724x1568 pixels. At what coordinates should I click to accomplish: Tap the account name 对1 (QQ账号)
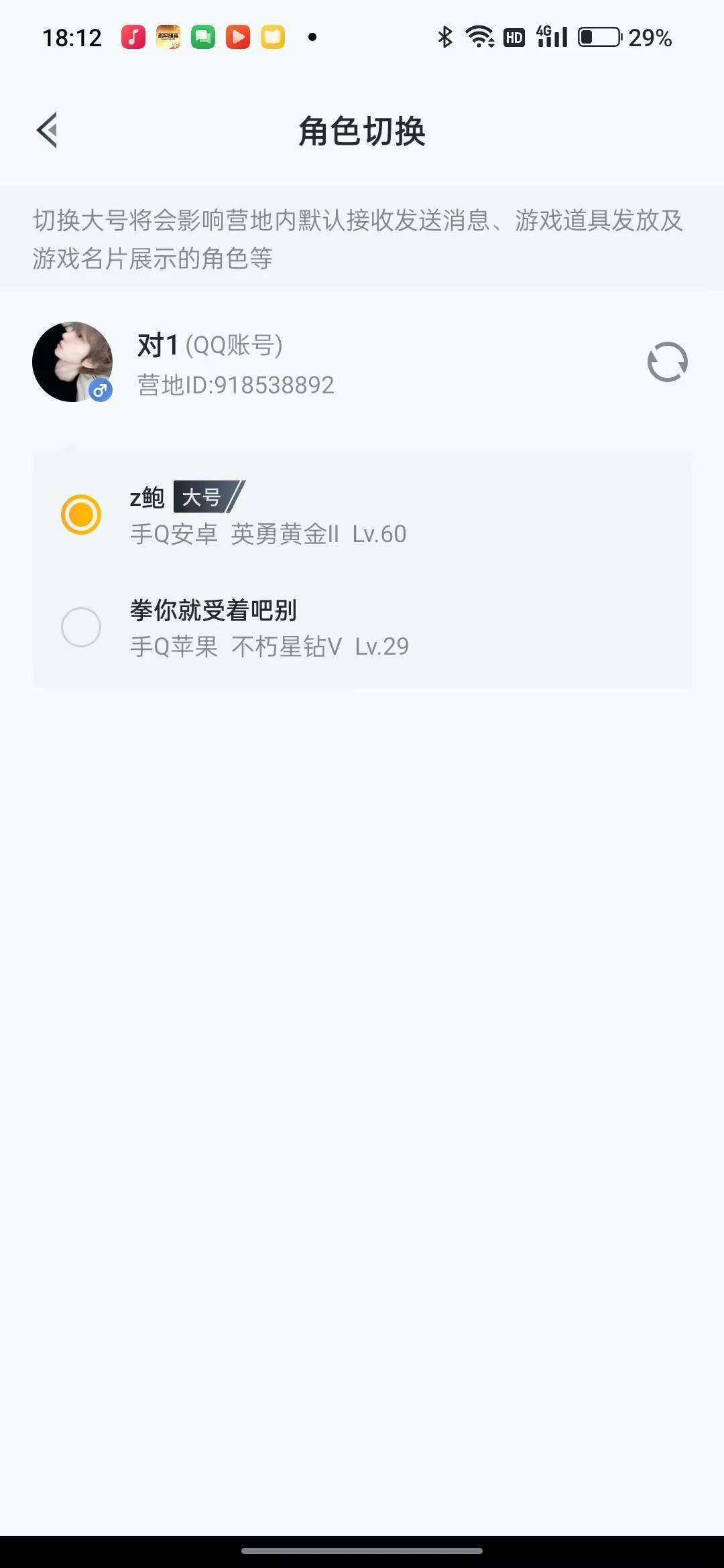(x=208, y=346)
